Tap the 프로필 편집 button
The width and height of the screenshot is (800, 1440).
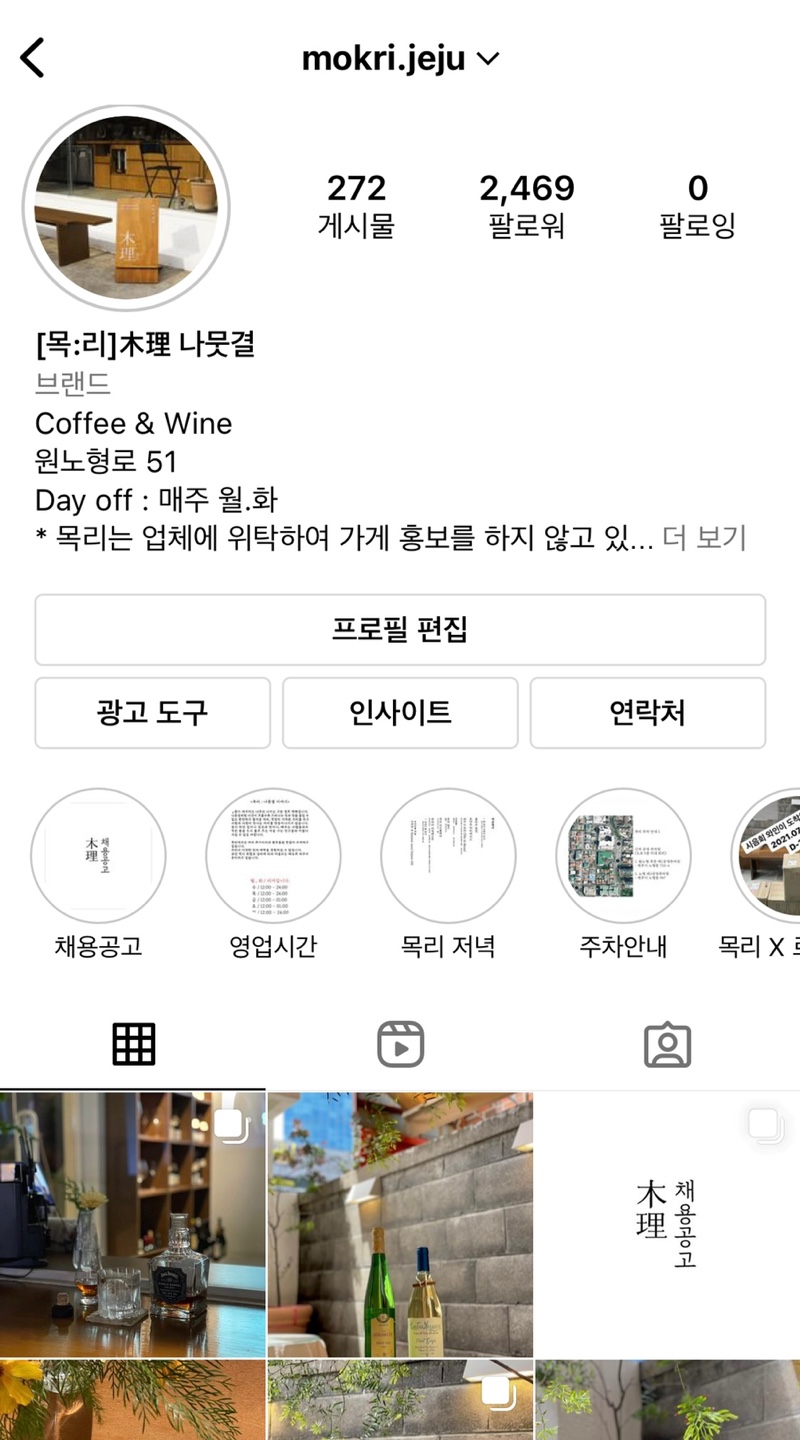click(x=400, y=630)
